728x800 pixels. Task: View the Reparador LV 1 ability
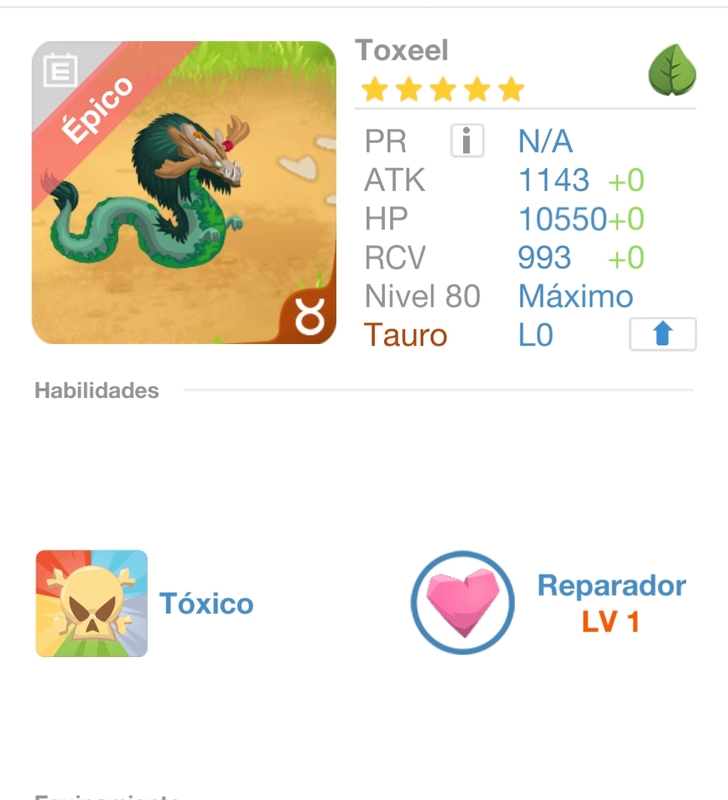click(x=463, y=603)
